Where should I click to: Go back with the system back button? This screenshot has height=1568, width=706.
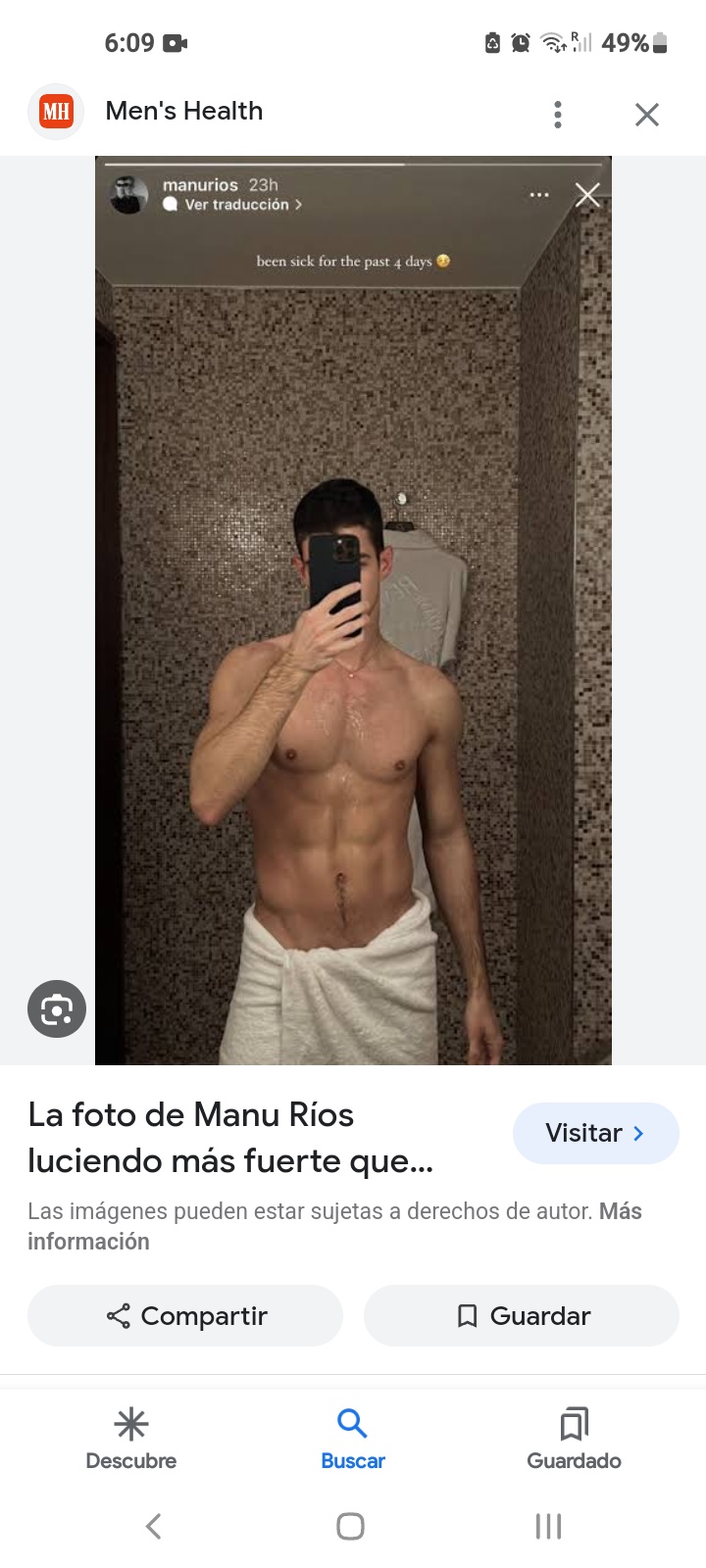point(153,1526)
